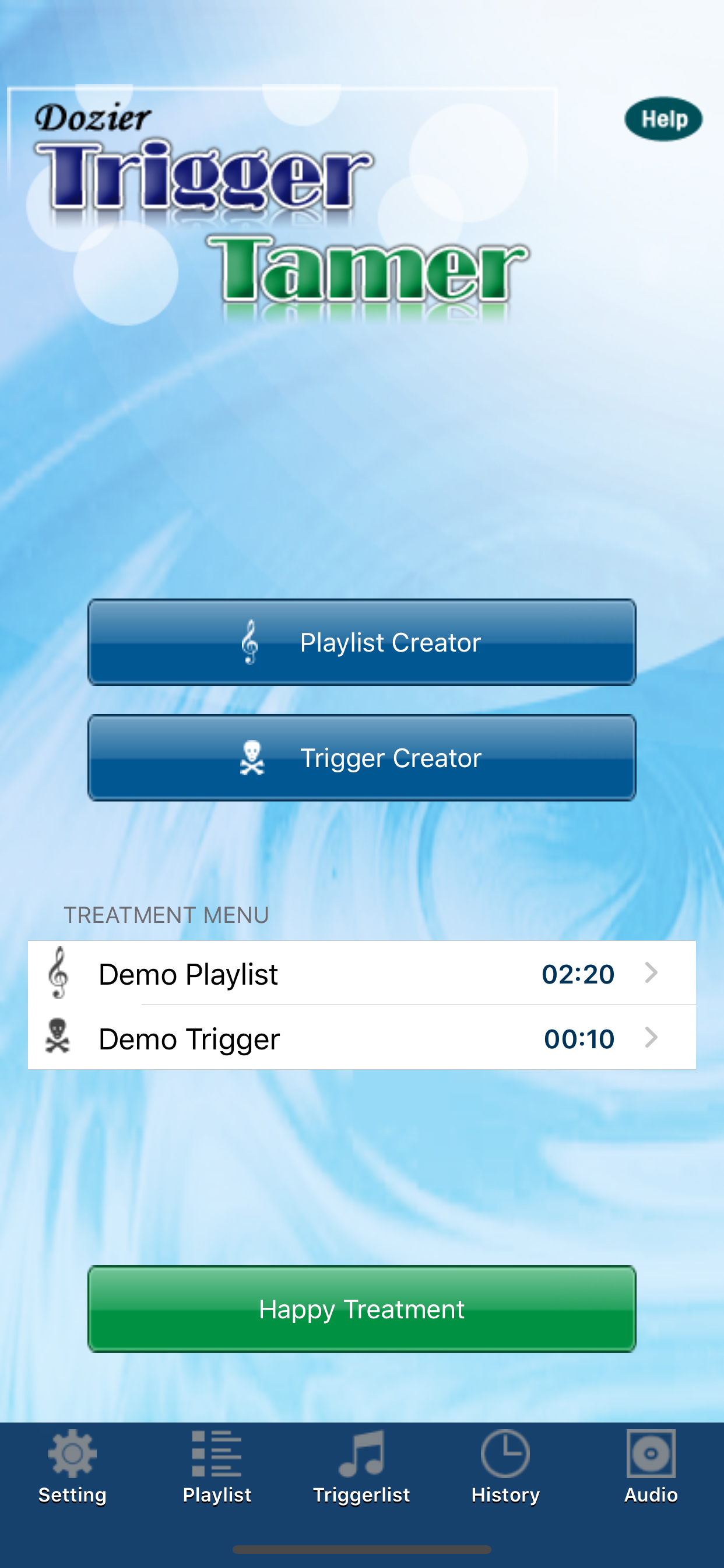Tap the treble clef beside Demo Playlist
Image resolution: width=724 pixels, height=1568 pixels.
coord(58,972)
